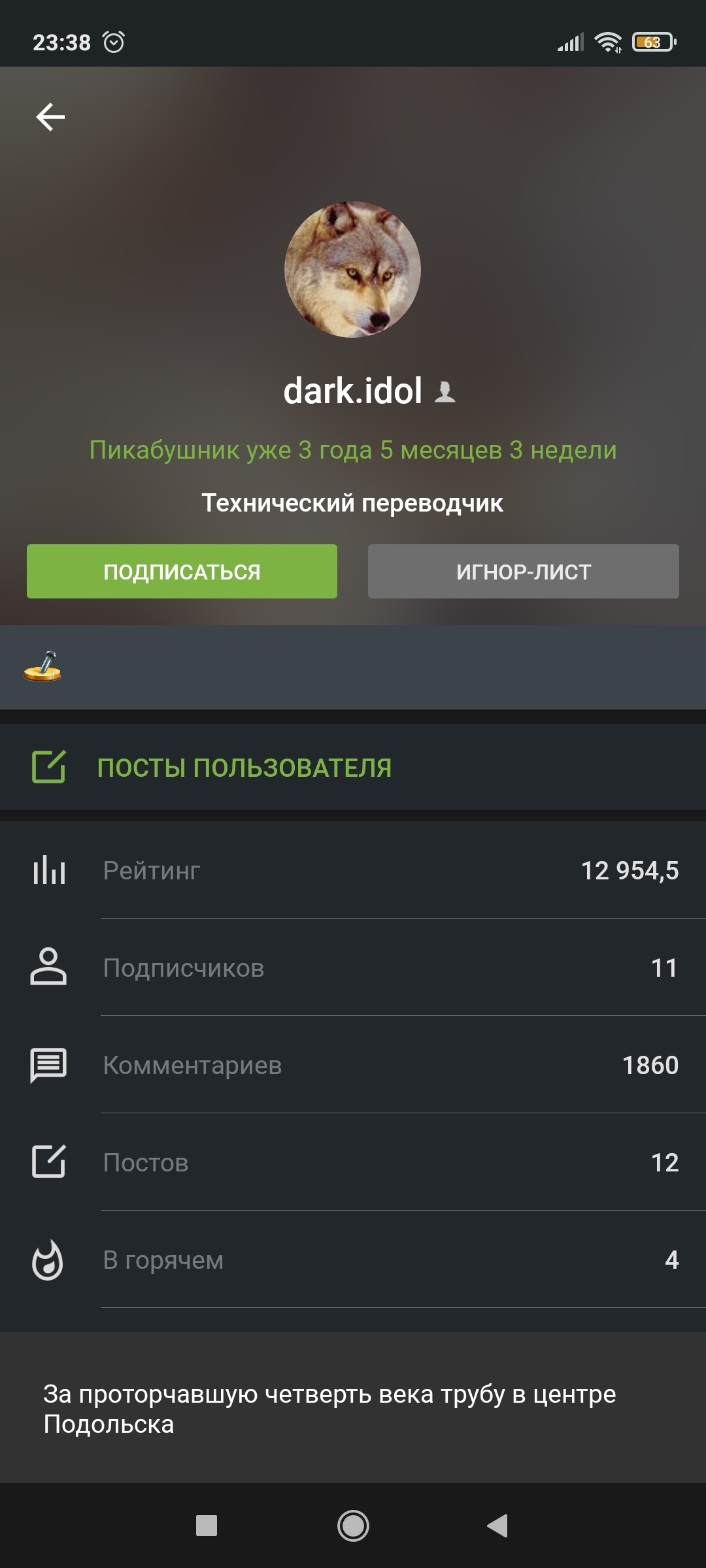Open the Комментариев row
Image resolution: width=706 pixels, height=1568 pixels.
point(353,1065)
